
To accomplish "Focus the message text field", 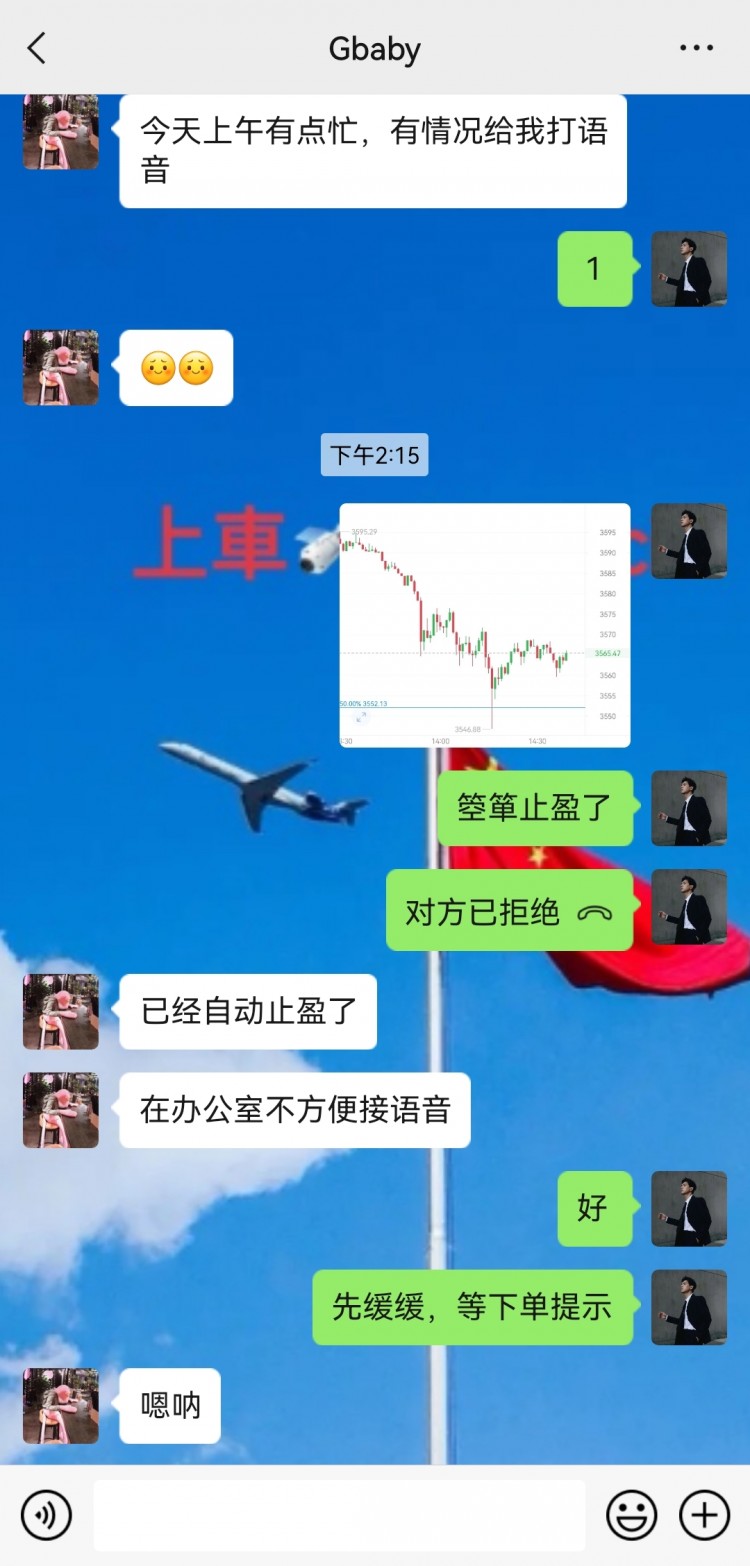I will click(x=340, y=1515).
